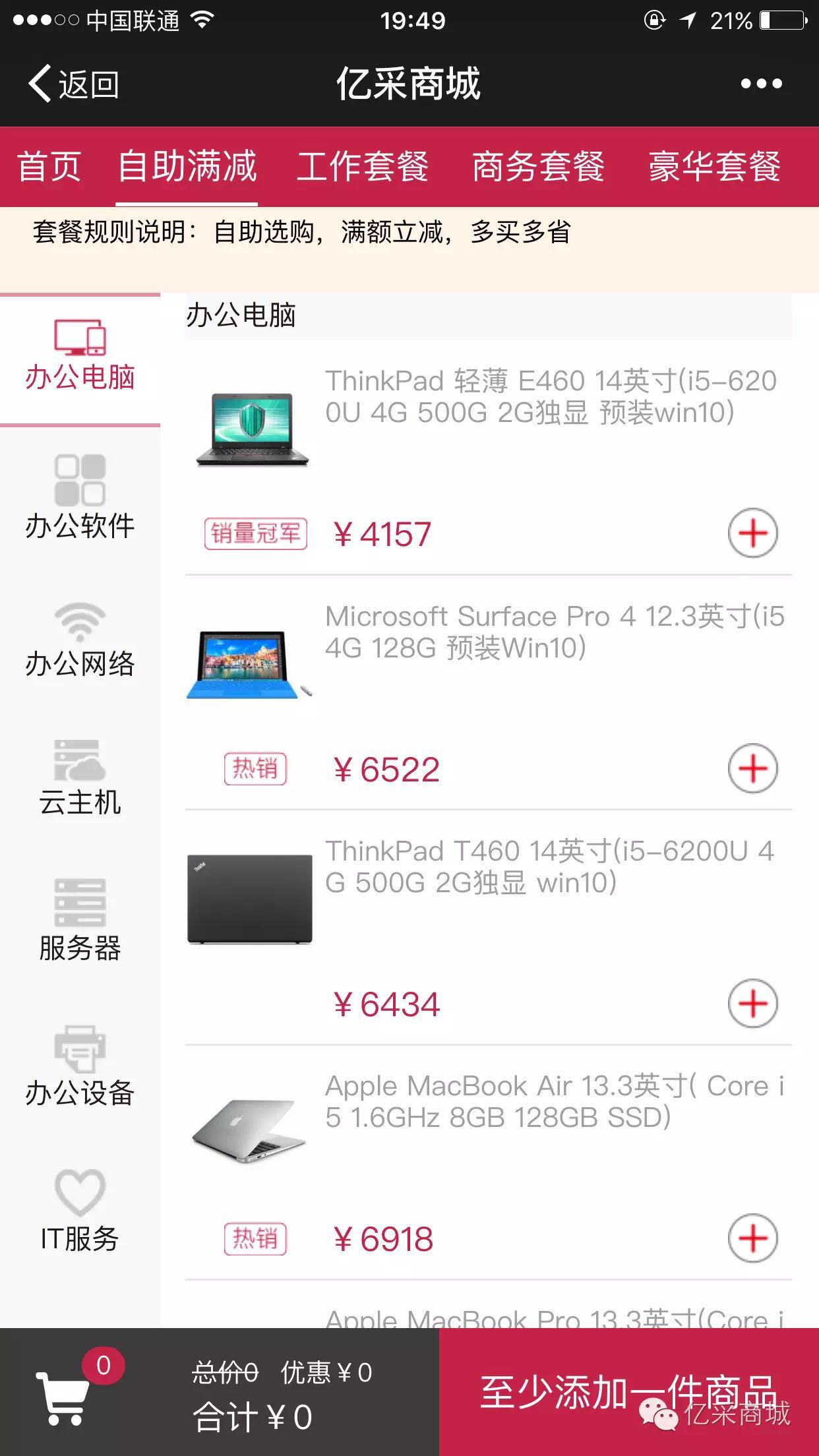This screenshot has width=819, height=1456.
Task: Add ThinkPad E460 to the cart
Action: point(752,533)
